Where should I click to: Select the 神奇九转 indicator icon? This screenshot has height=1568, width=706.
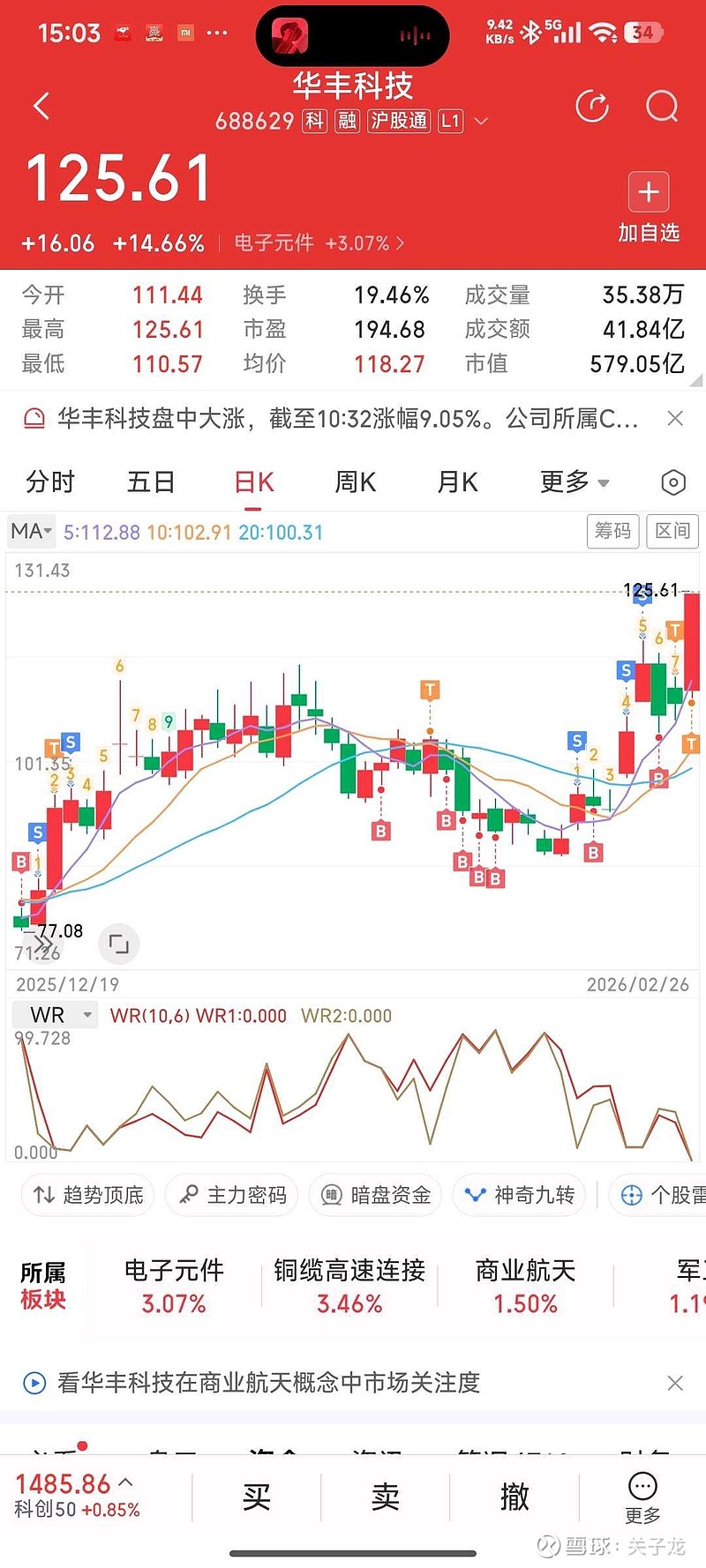click(519, 1195)
